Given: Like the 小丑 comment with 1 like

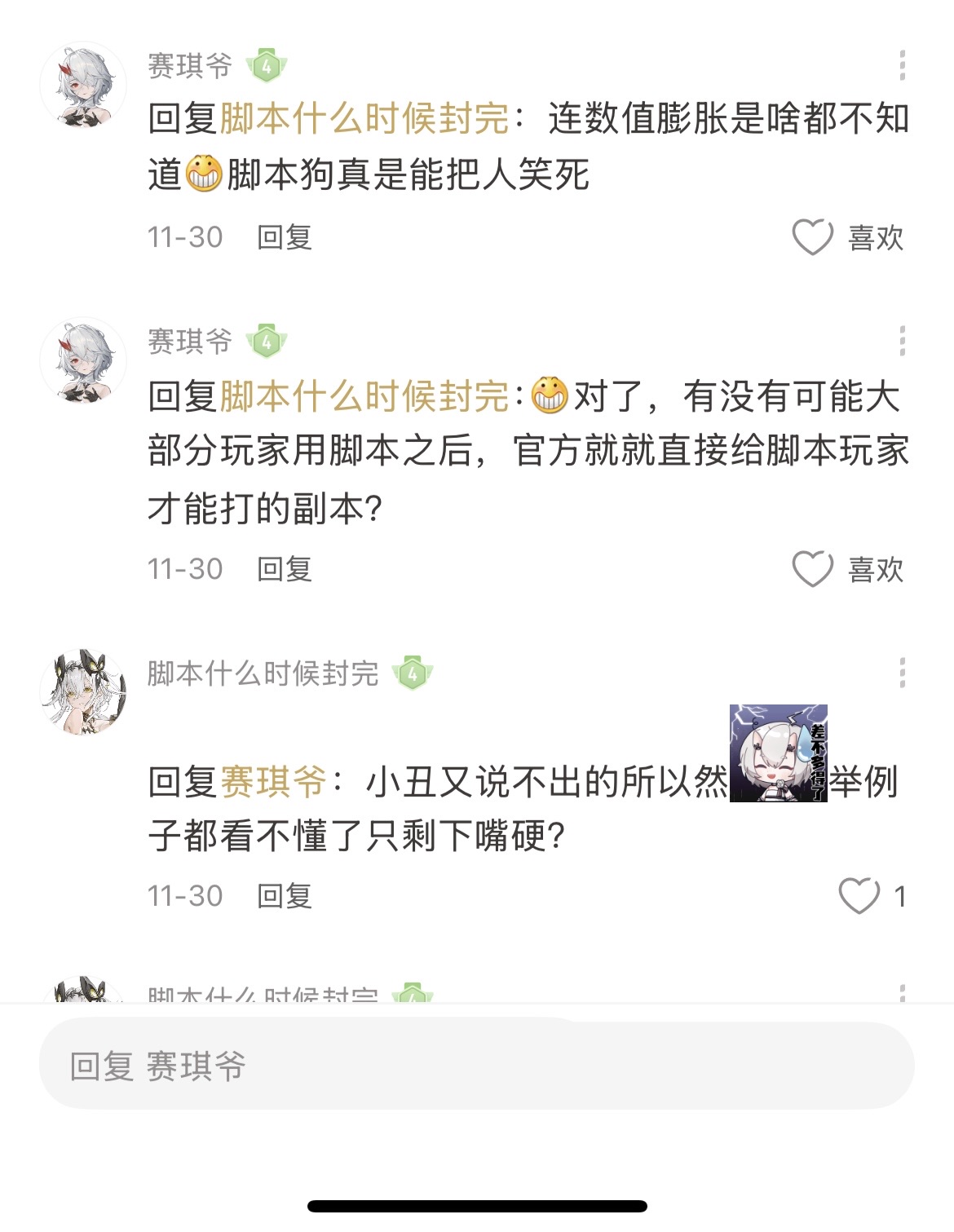Looking at the screenshot, I should 859,896.
